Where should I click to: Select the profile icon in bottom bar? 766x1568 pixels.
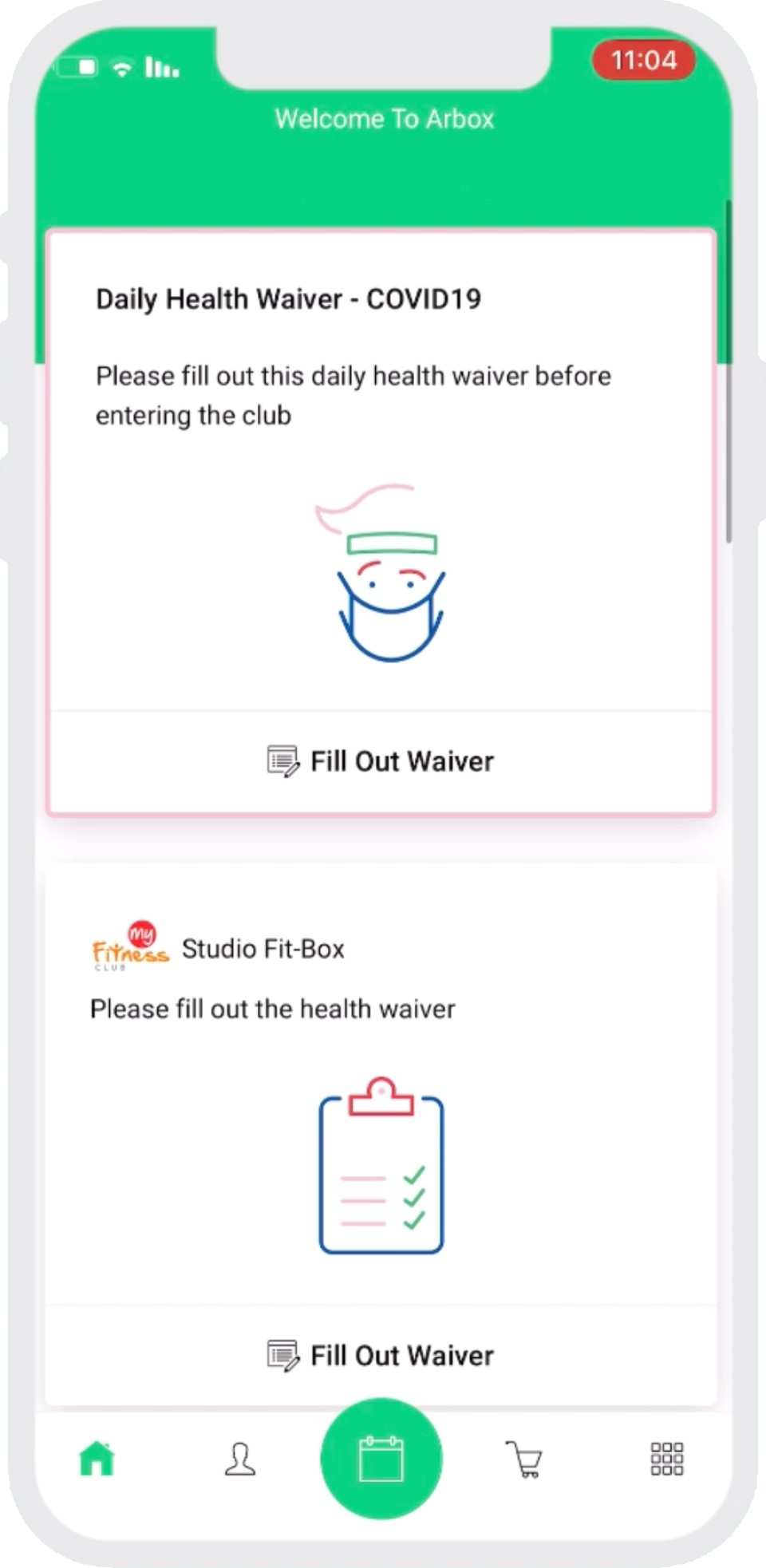point(239,1458)
